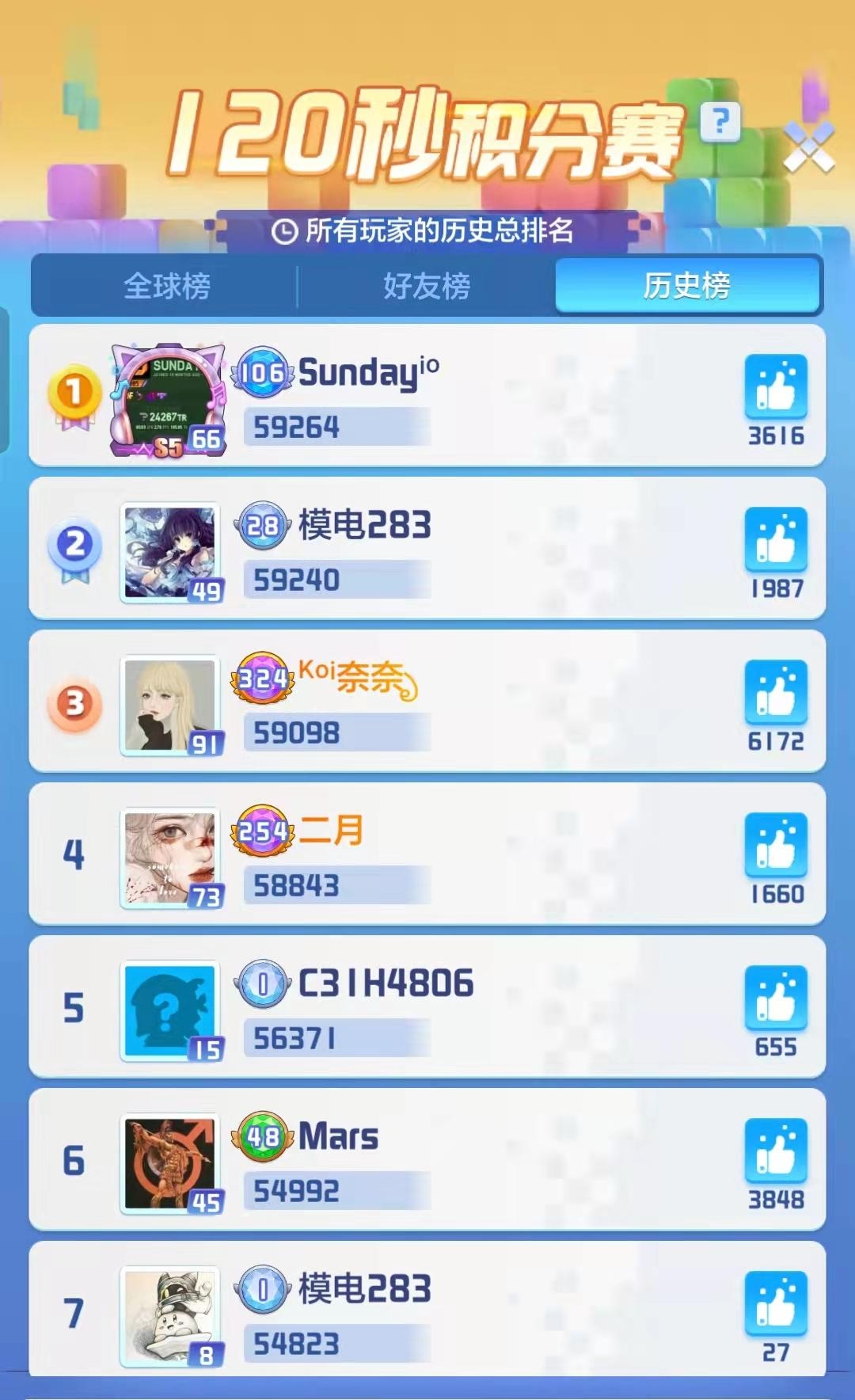
Task: Switch to the 好友榜 tab
Action: click(427, 286)
